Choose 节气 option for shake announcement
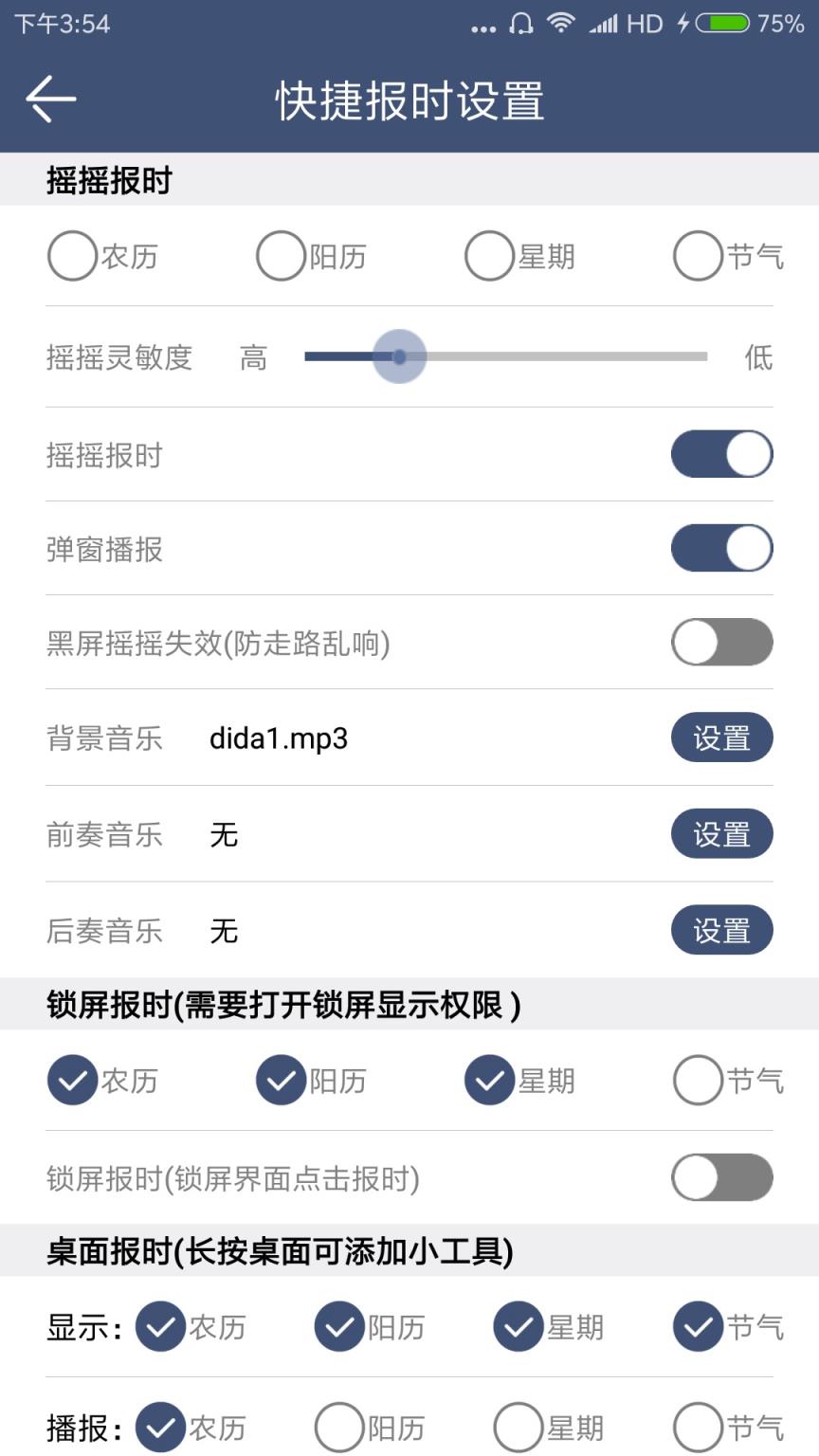The width and height of the screenshot is (819, 1456). tap(697, 255)
